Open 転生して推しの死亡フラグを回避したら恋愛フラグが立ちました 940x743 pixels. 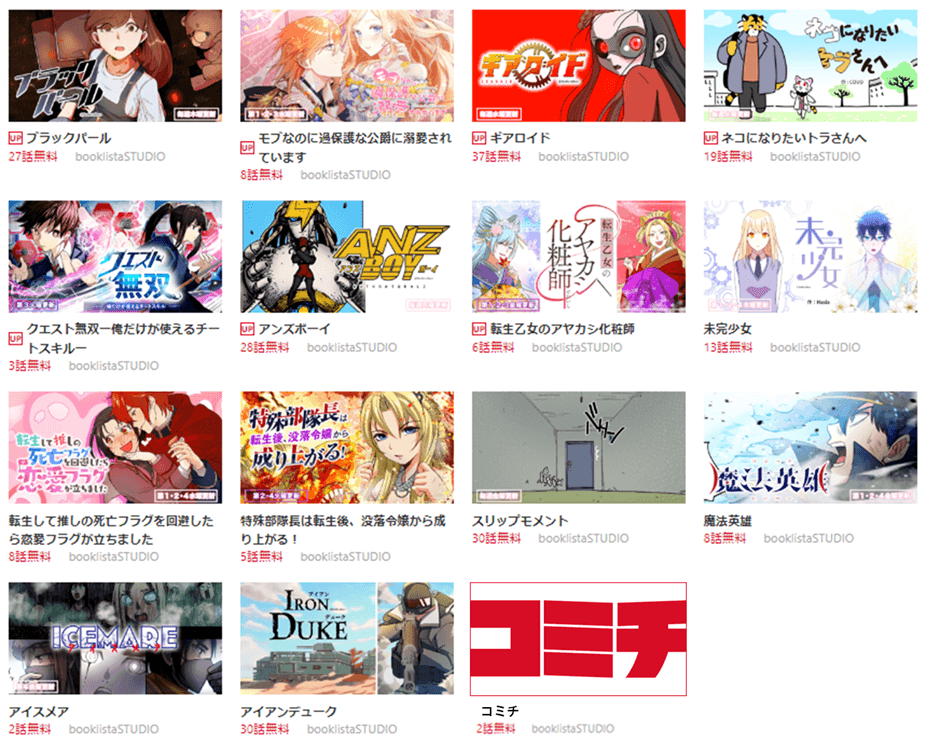coord(115,447)
